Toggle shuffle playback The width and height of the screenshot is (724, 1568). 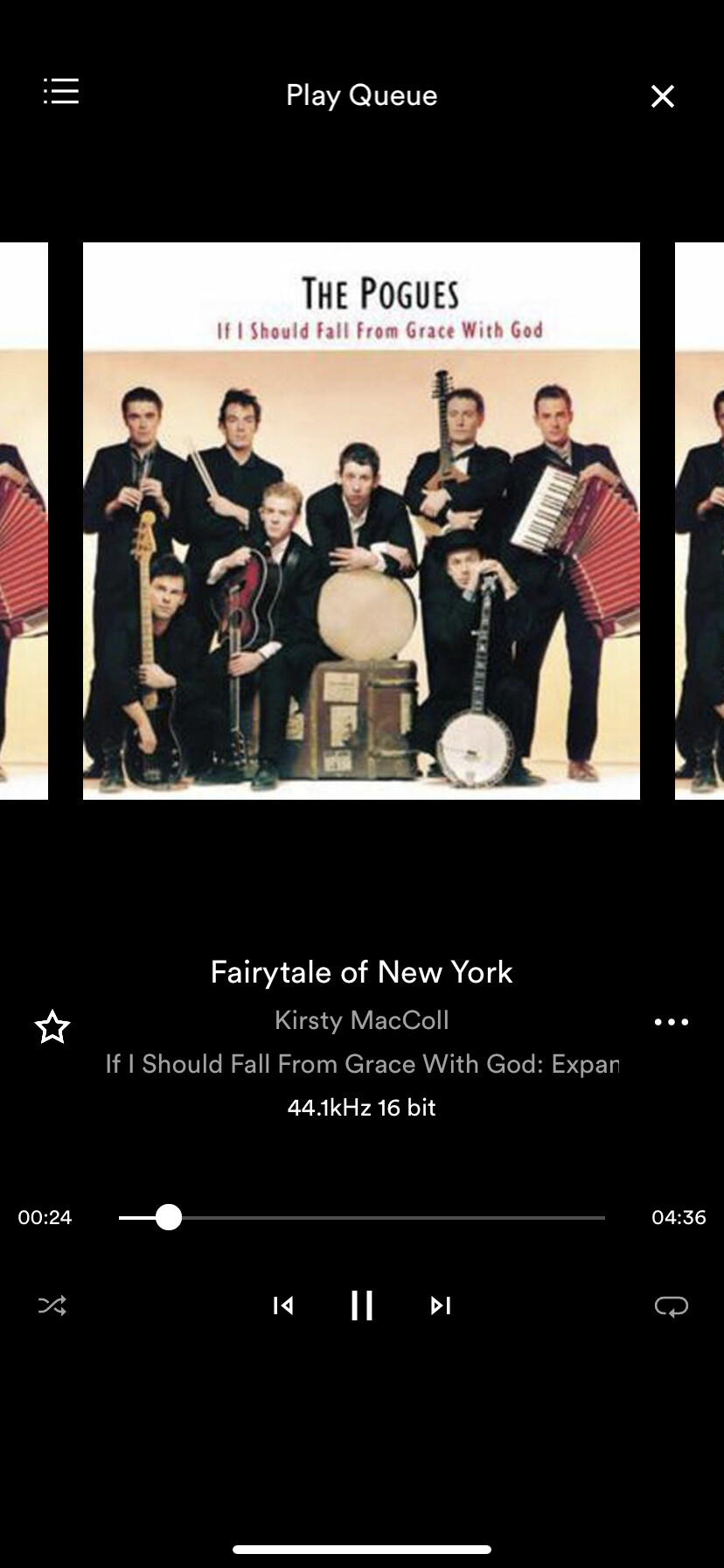[x=52, y=1305]
